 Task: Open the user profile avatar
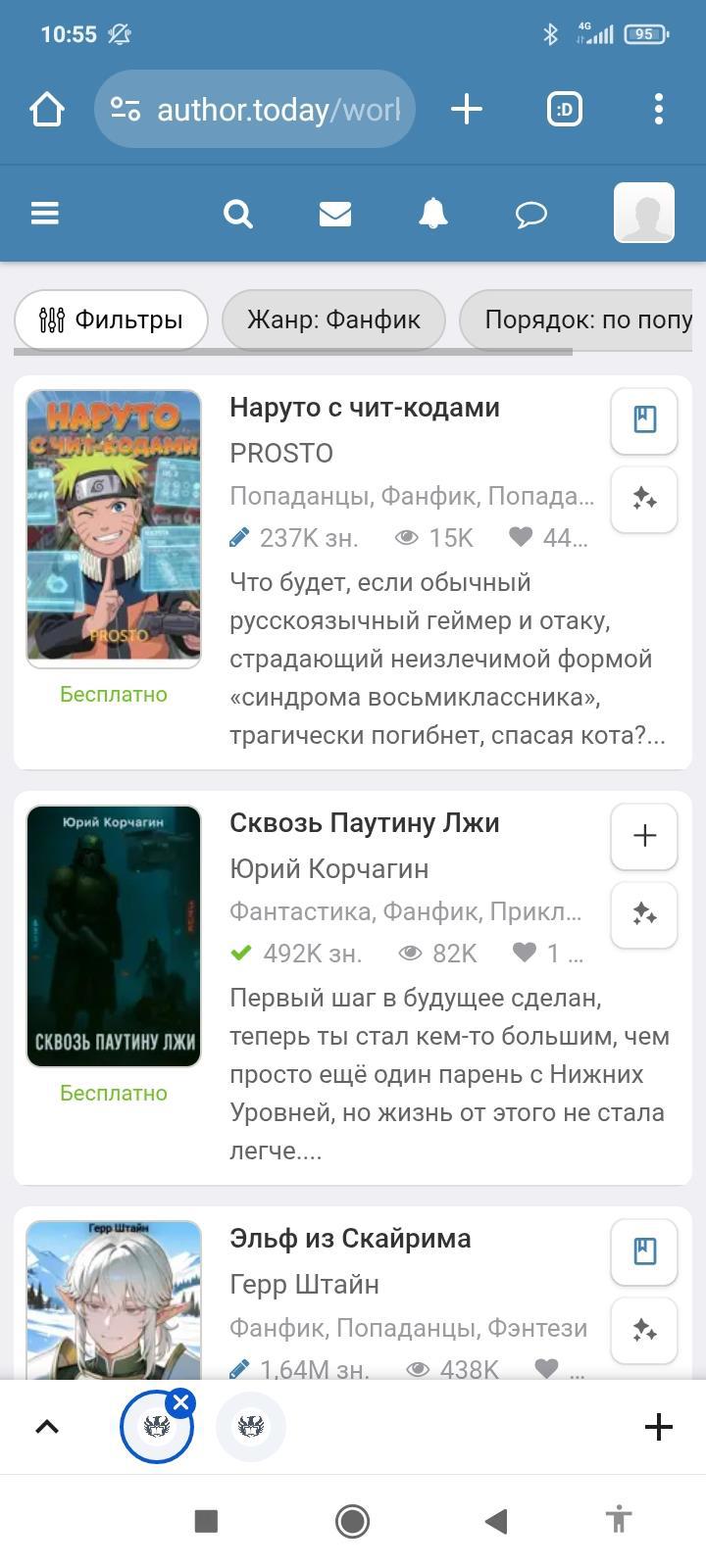tap(643, 213)
